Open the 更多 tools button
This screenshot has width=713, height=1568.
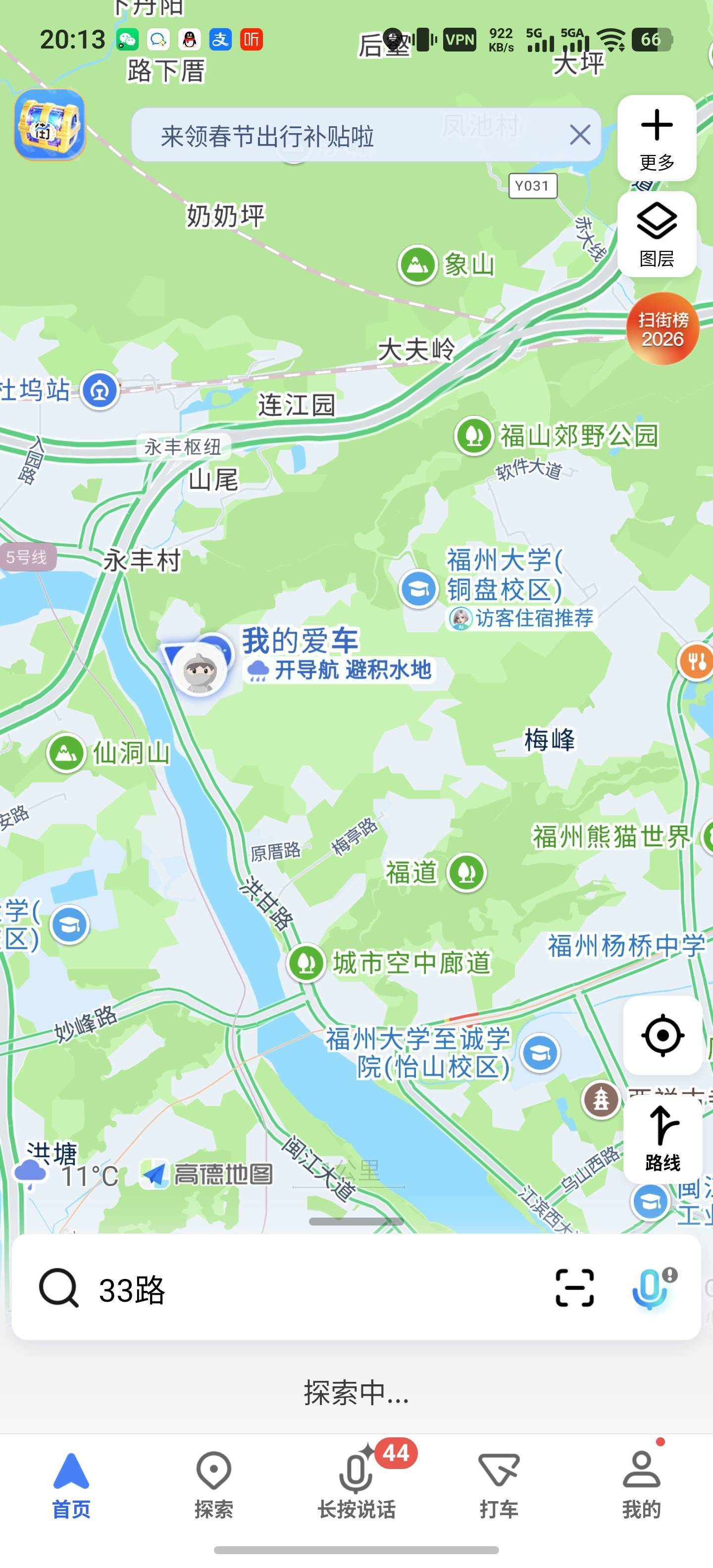click(657, 138)
